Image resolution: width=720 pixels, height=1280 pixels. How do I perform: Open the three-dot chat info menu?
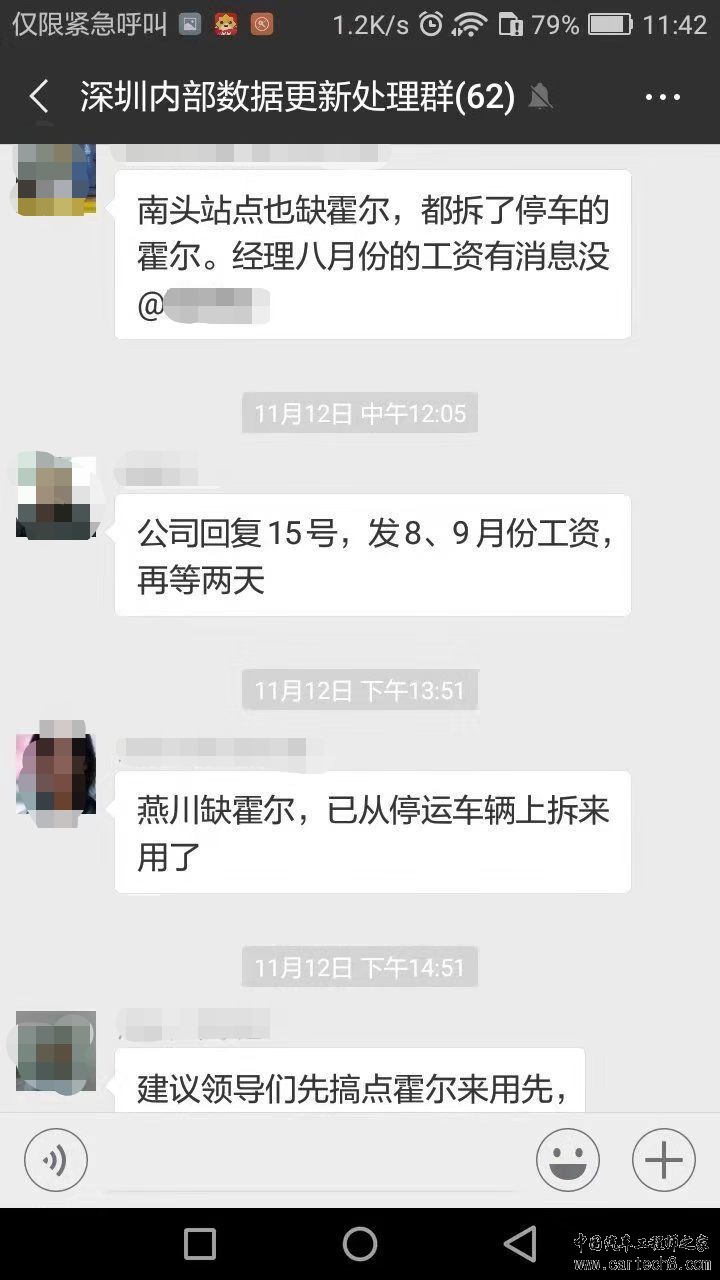coord(662,97)
